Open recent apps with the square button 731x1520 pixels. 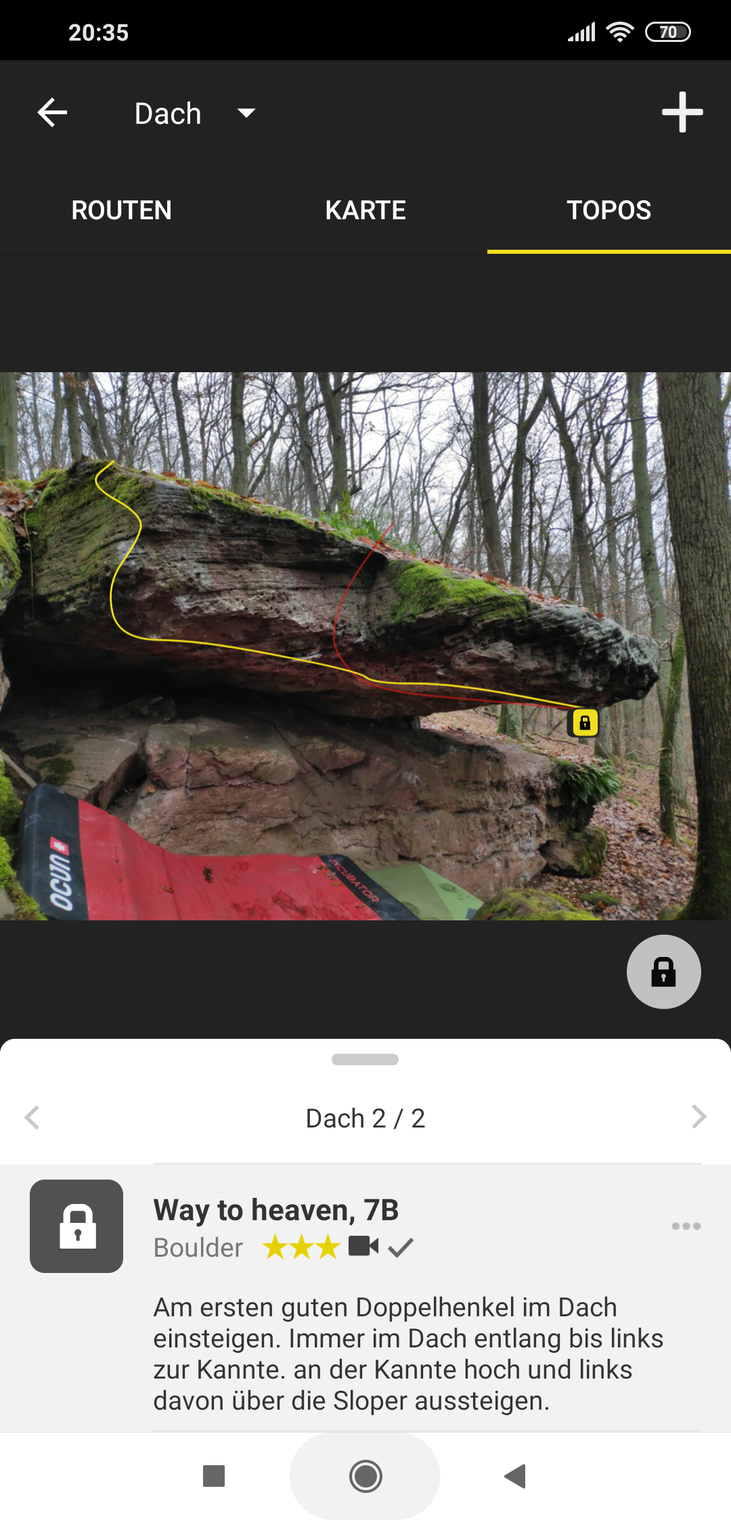point(214,1476)
